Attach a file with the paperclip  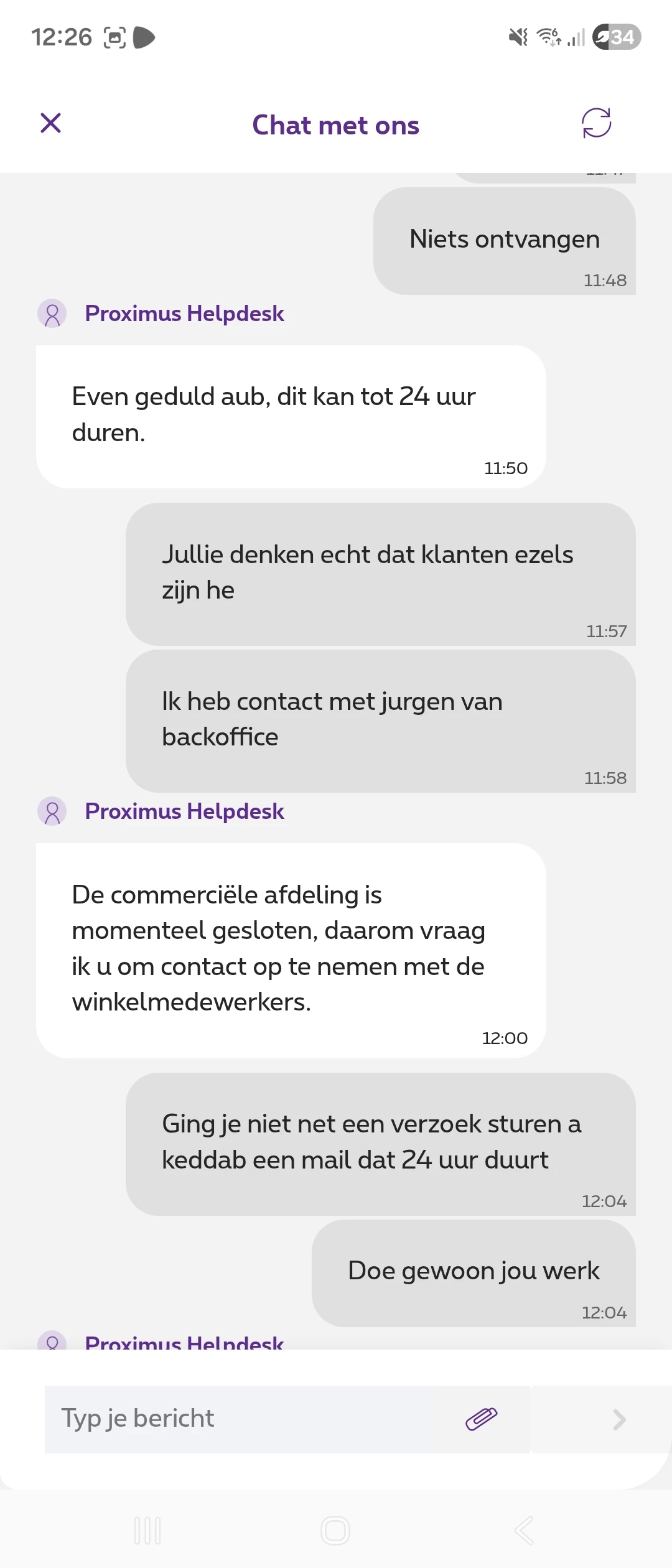482,1419
